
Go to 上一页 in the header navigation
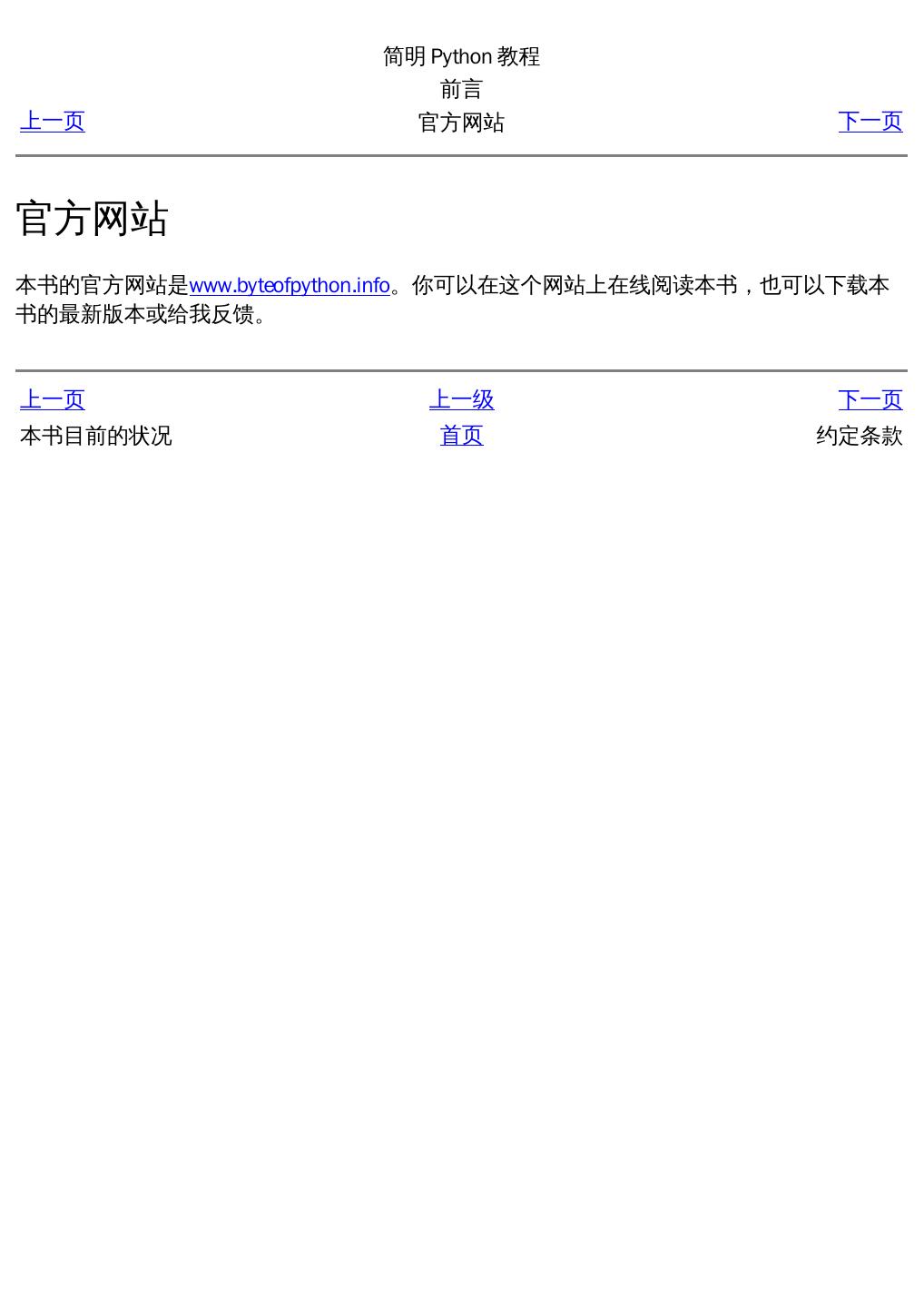[x=53, y=122]
